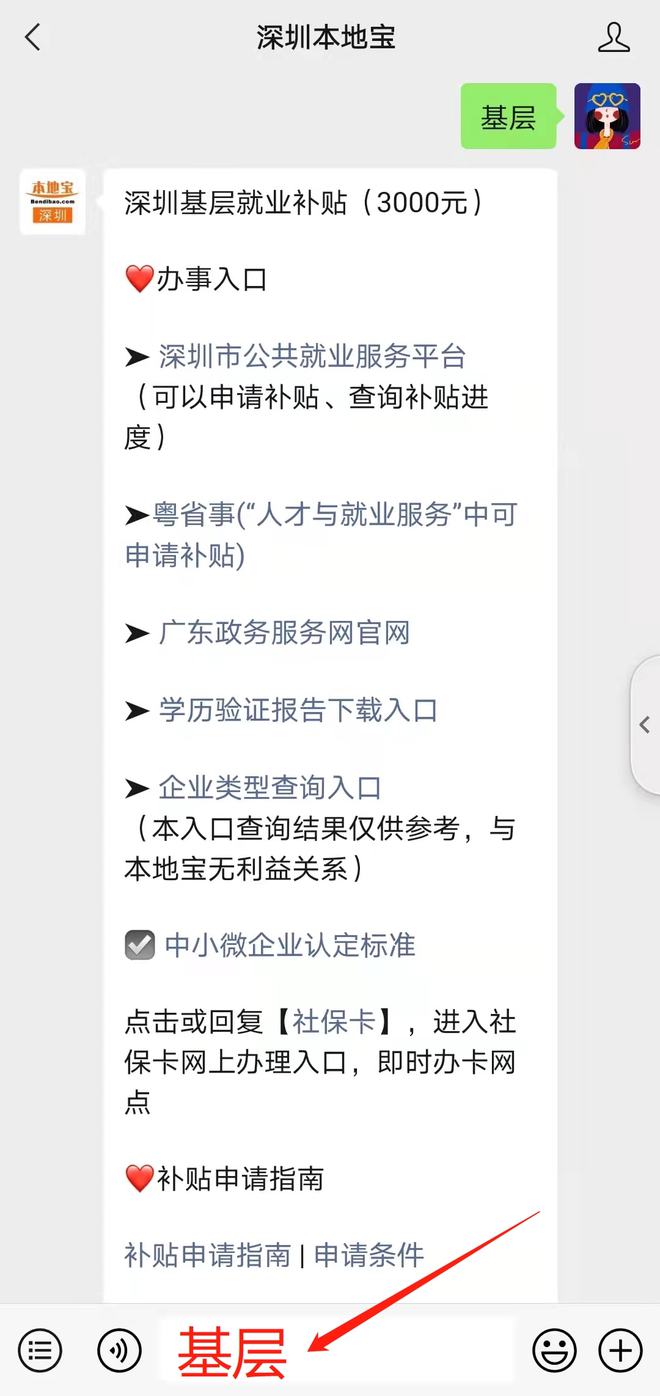The image size is (660, 1396).
Task: Open 学历验证报告下载入口 link
Action: (298, 711)
